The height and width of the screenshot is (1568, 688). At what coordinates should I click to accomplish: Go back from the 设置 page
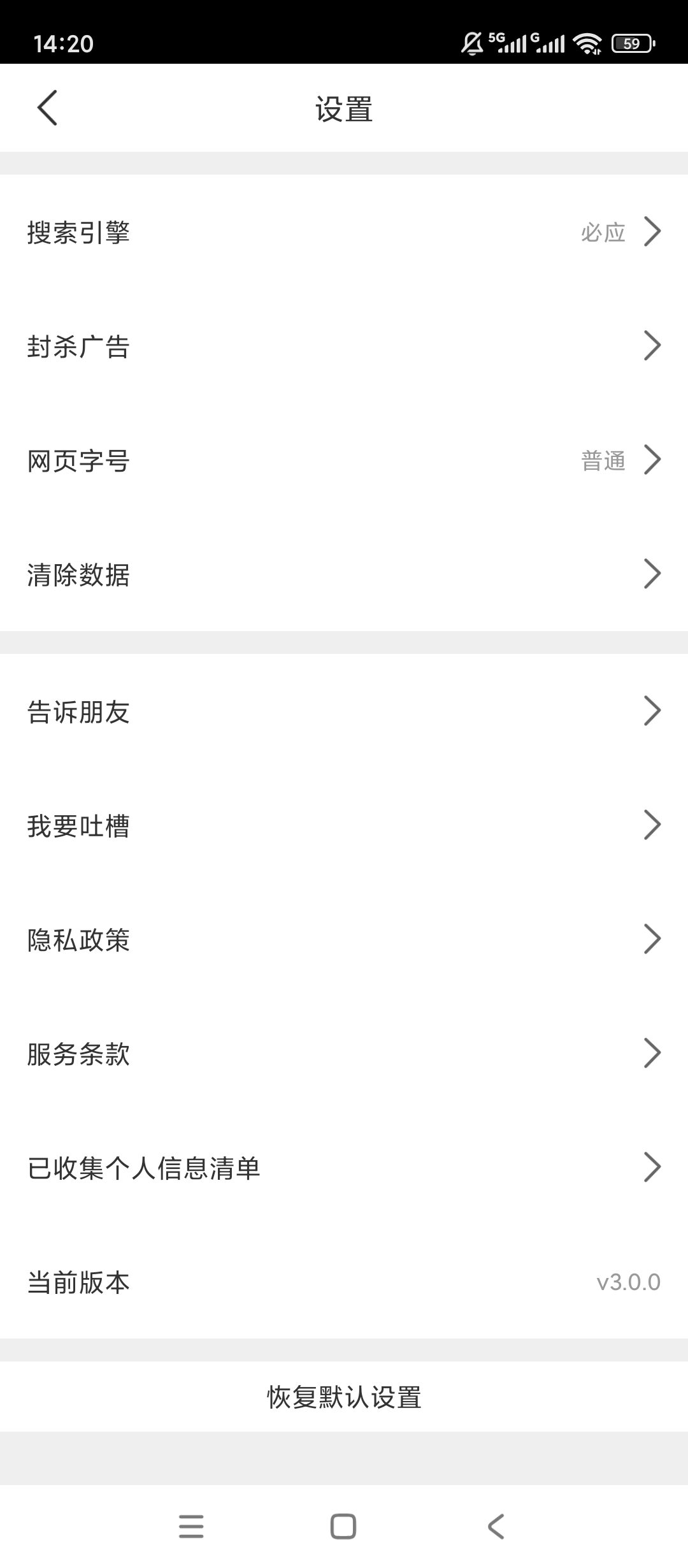point(48,108)
